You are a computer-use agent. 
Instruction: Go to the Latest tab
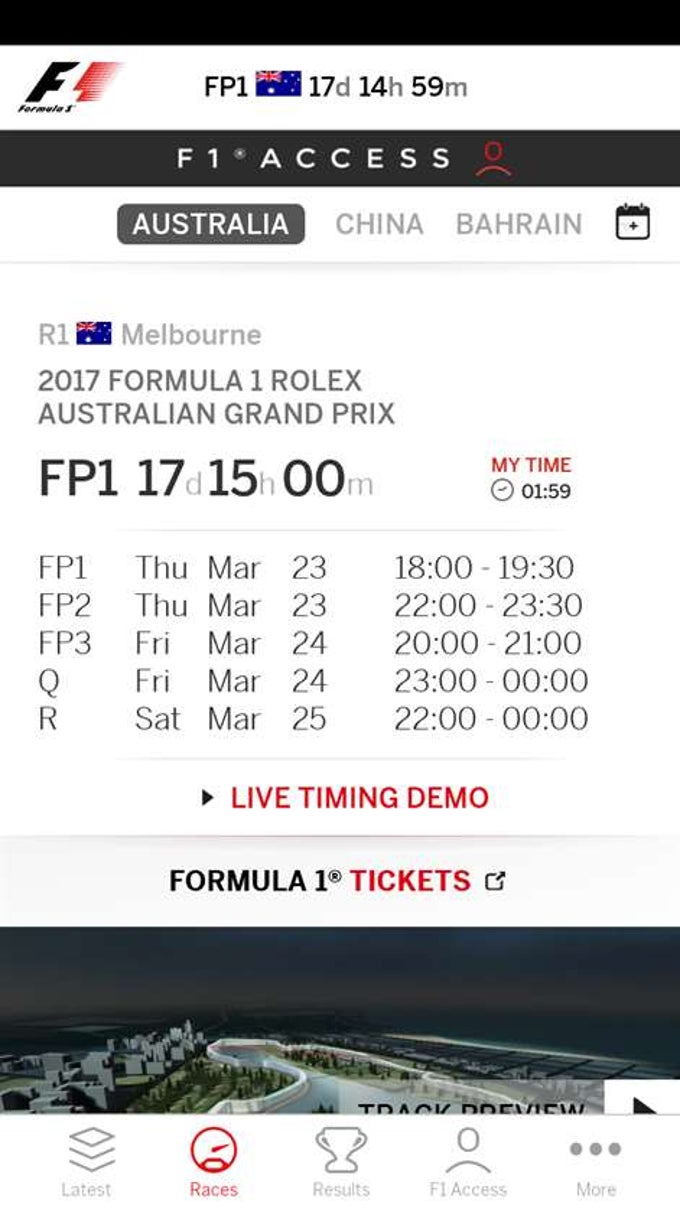[x=87, y=1162]
